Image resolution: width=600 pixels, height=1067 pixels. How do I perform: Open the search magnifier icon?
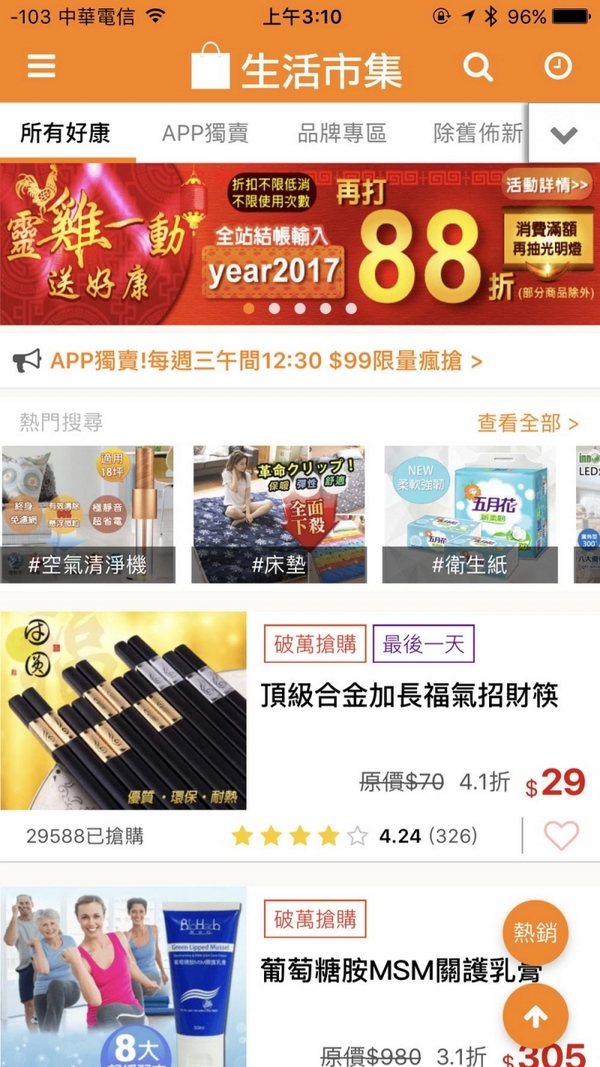[478, 67]
